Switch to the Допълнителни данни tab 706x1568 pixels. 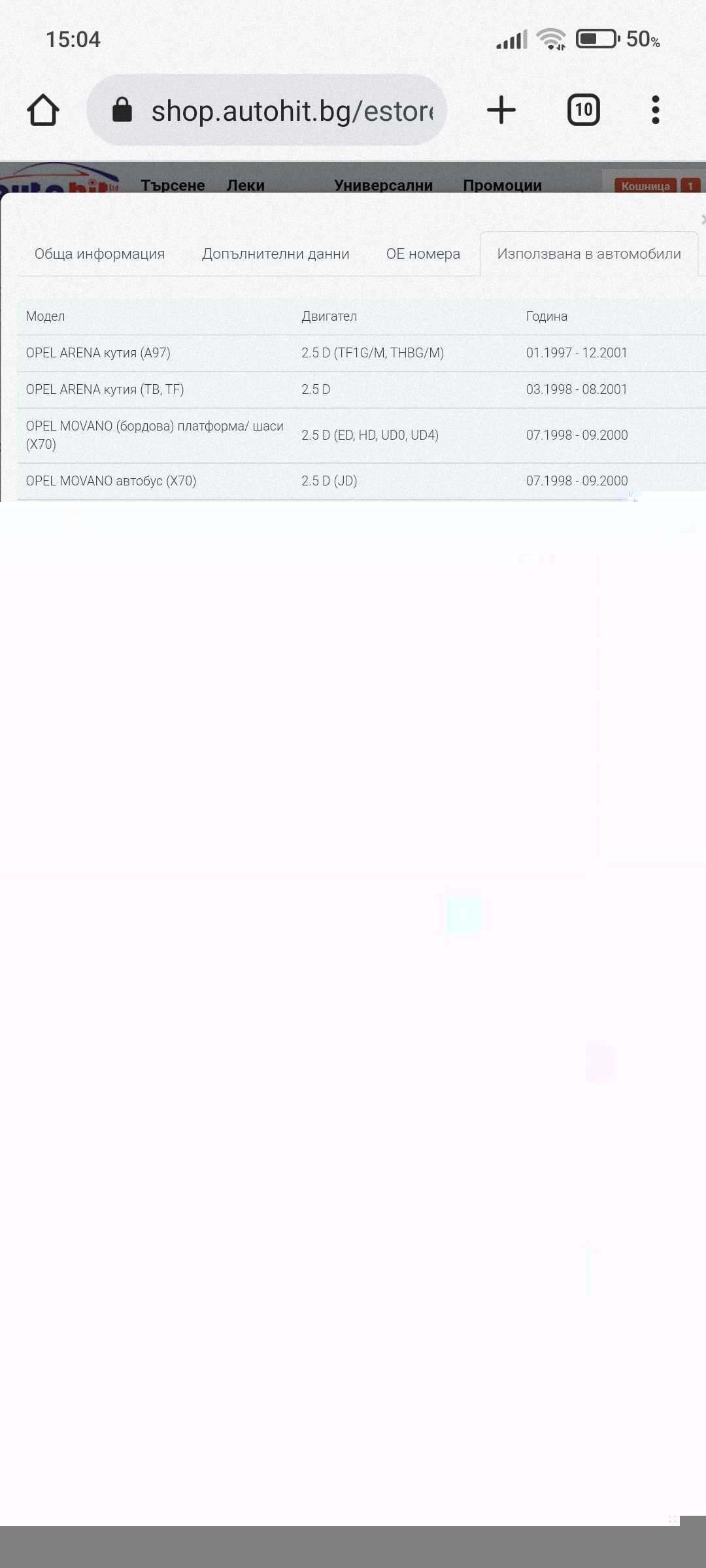pos(275,253)
